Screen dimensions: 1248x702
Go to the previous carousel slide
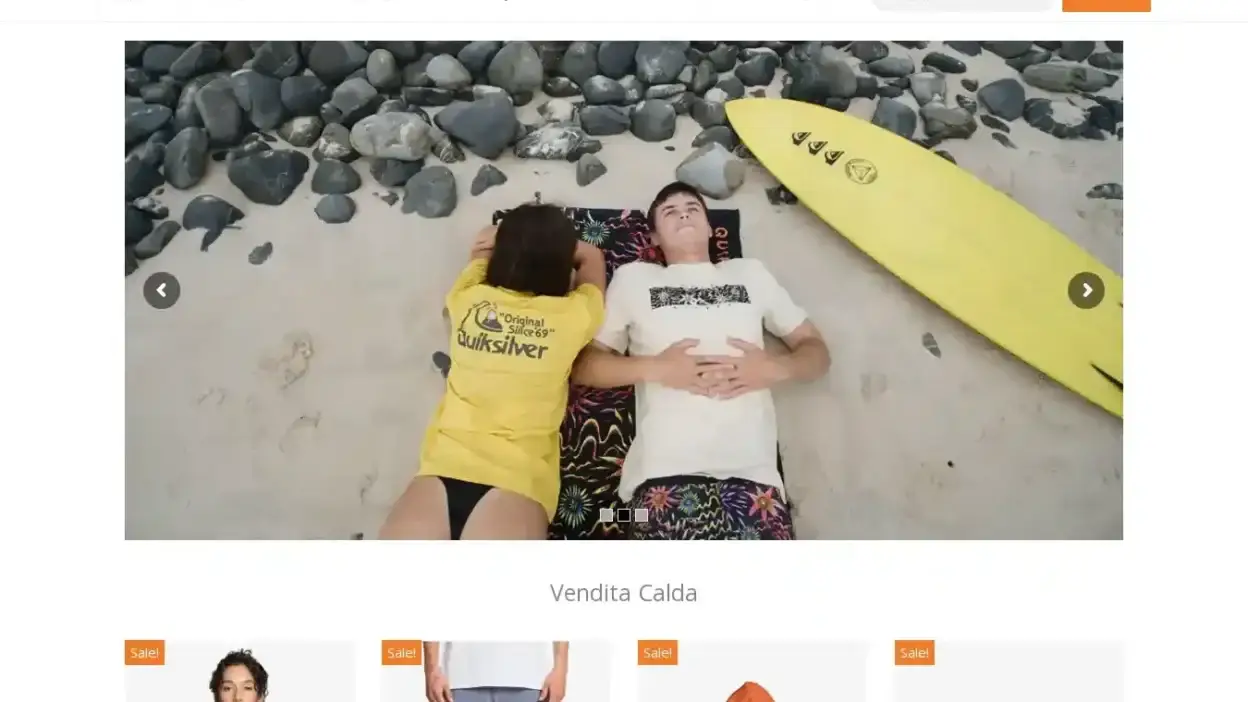pyautogui.click(x=161, y=291)
